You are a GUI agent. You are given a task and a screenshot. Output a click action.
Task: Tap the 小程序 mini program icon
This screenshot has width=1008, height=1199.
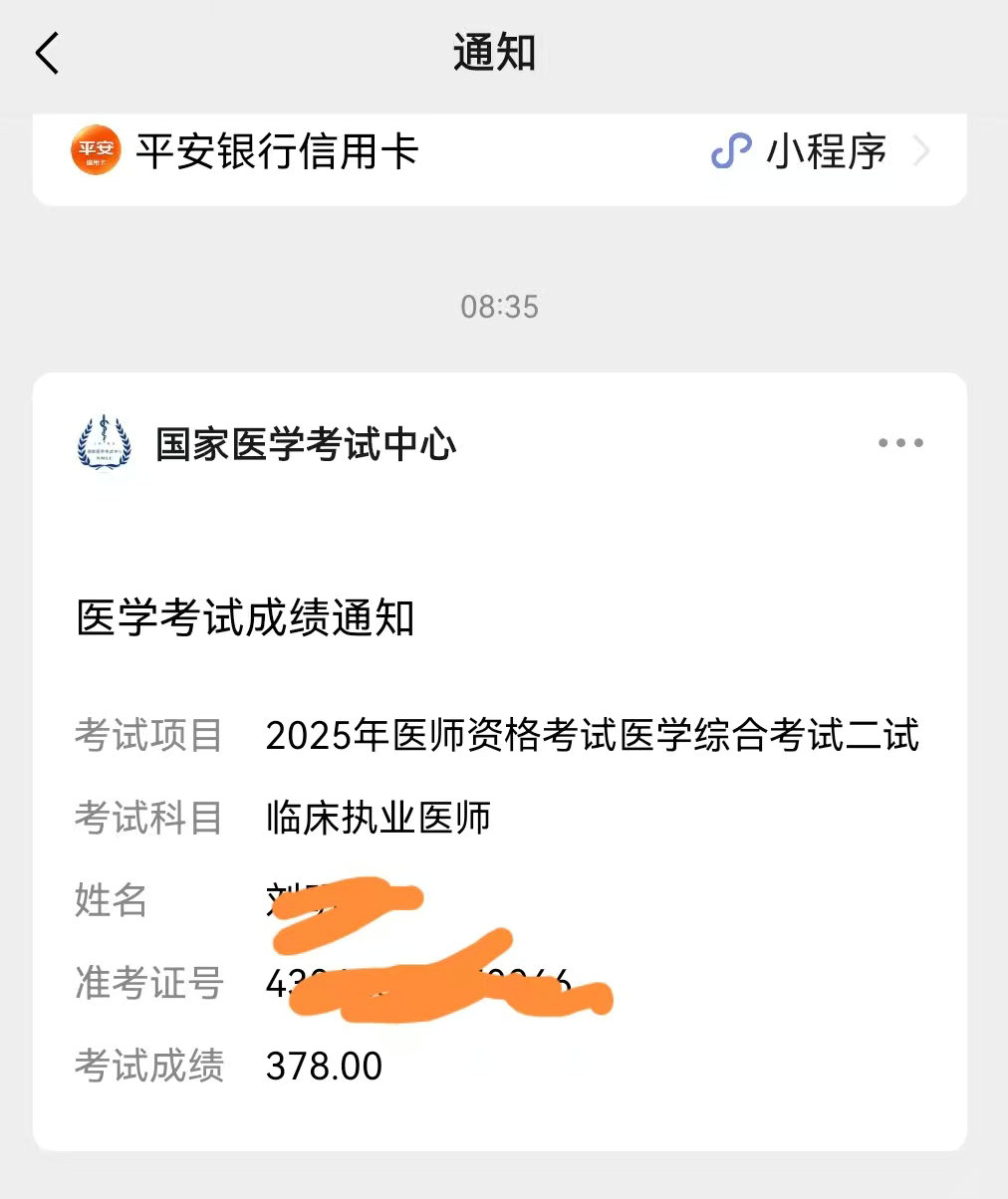pos(730,152)
